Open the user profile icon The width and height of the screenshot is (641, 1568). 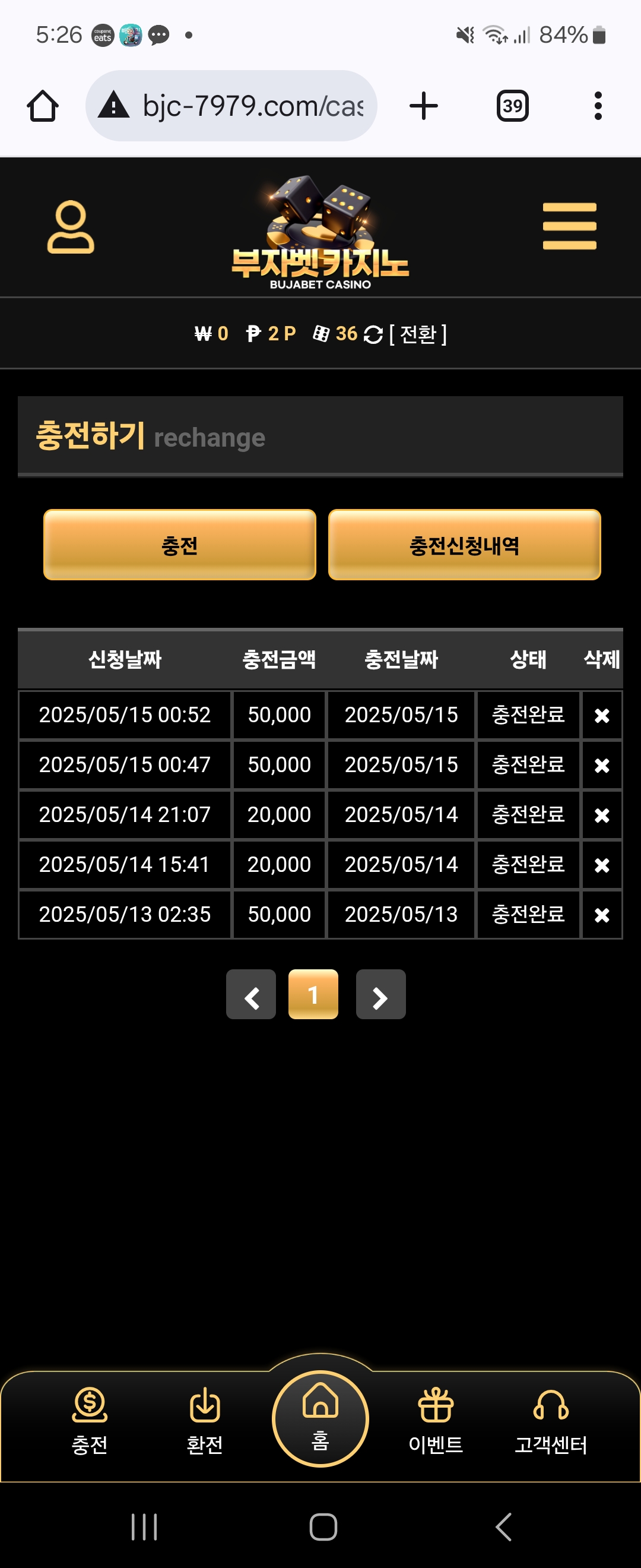[x=71, y=226]
